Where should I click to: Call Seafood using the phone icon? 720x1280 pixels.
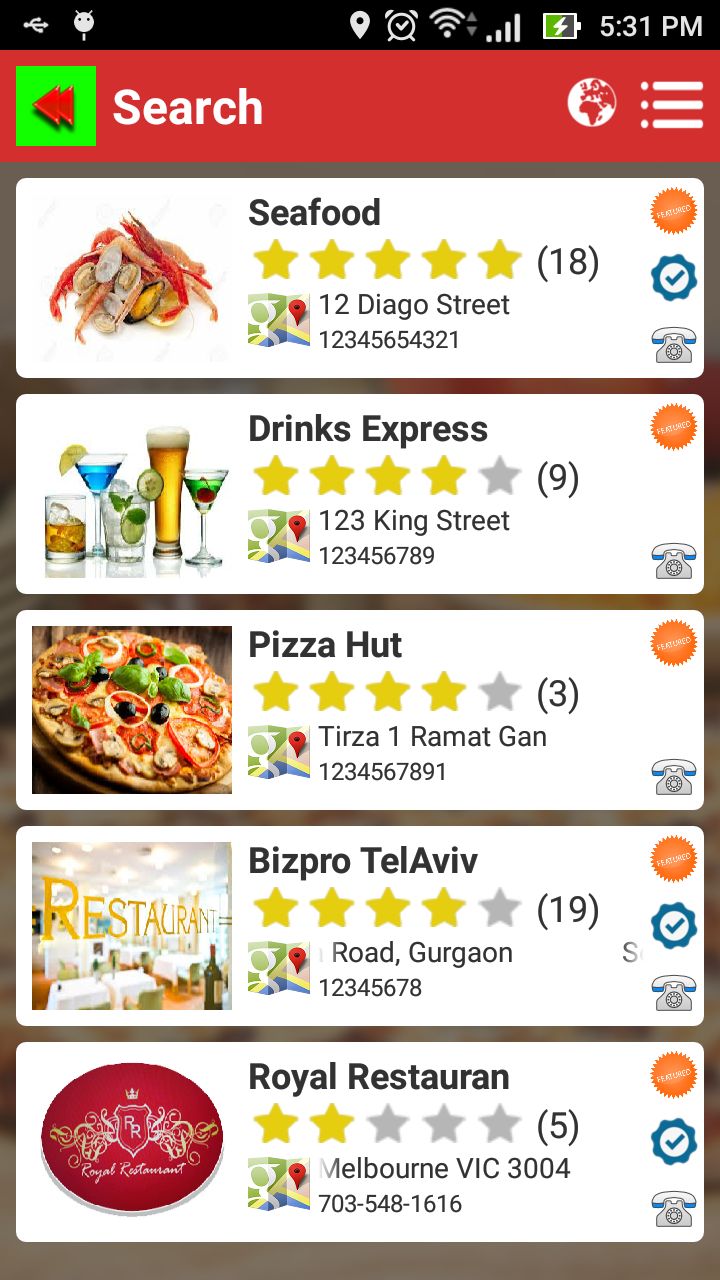(673, 346)
